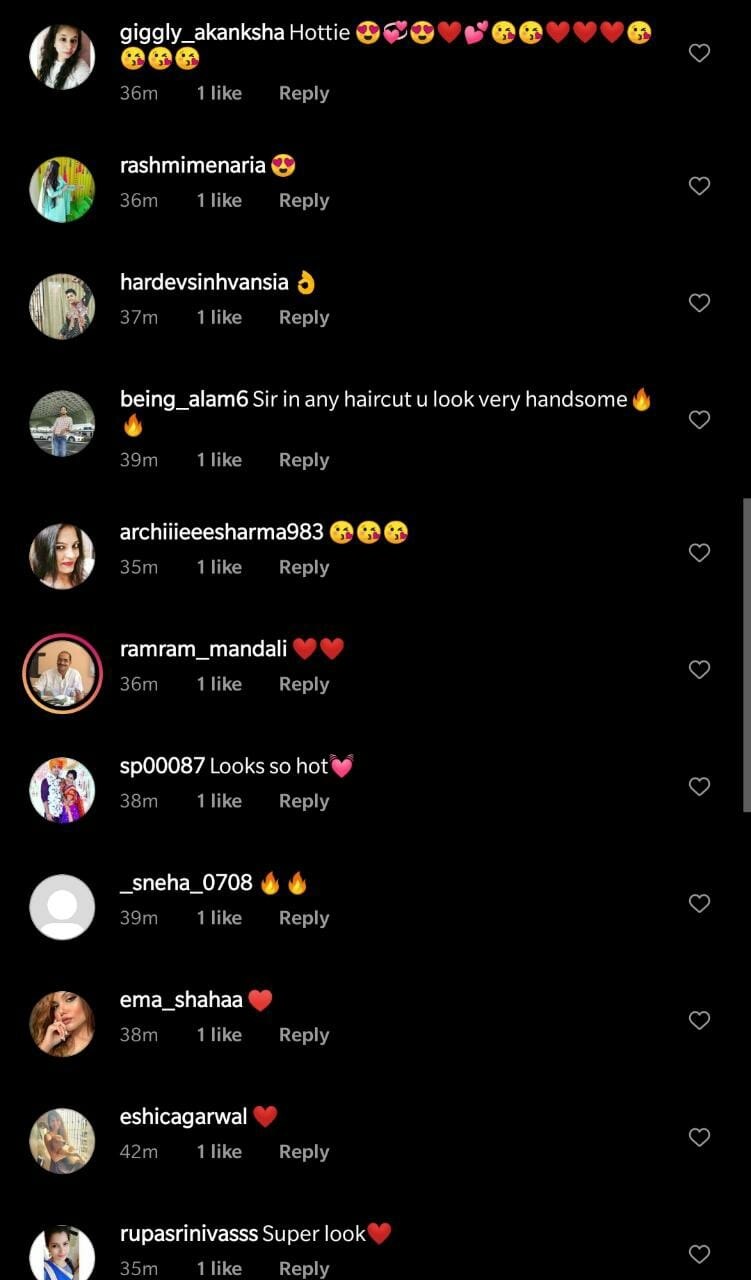This screenshot has width=751, height=1280.
Task: Like eshicagarwal's comment
Action: click(x=699, y=1137)
